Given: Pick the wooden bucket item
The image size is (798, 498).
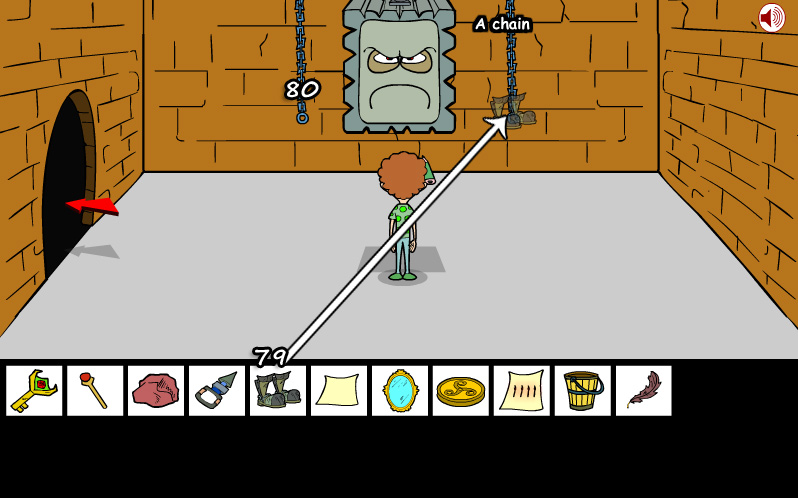Looking at the screenshot, I should (x=583, y=391).
